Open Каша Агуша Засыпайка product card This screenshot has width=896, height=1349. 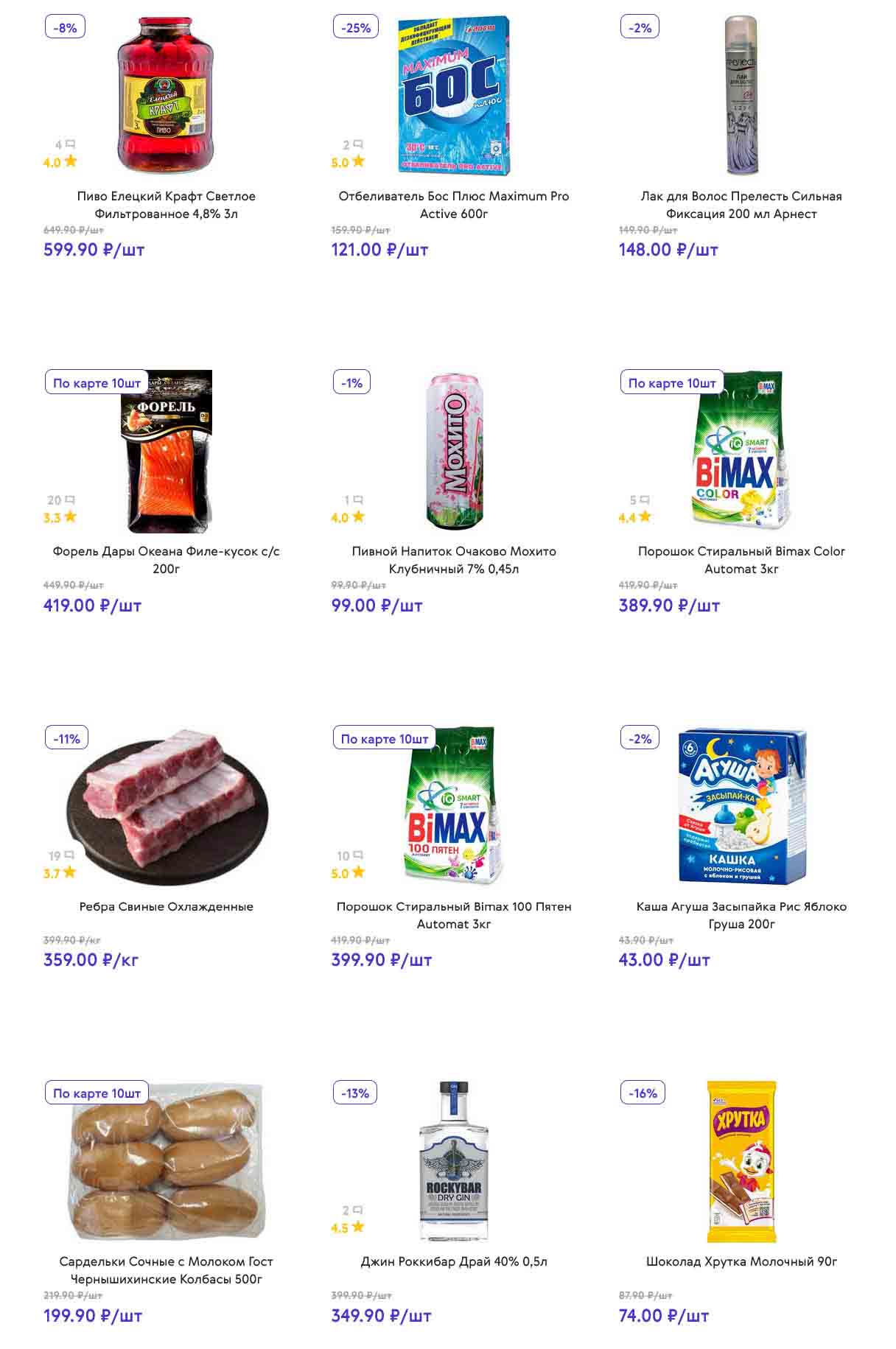(x=741, y=914)
